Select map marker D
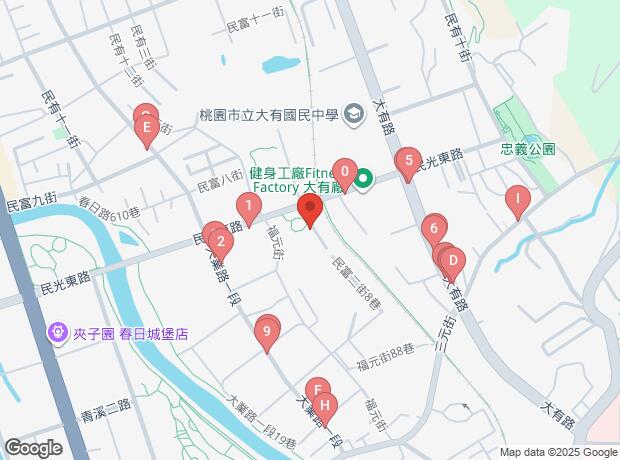620x460 pixels. coord(452,262)
